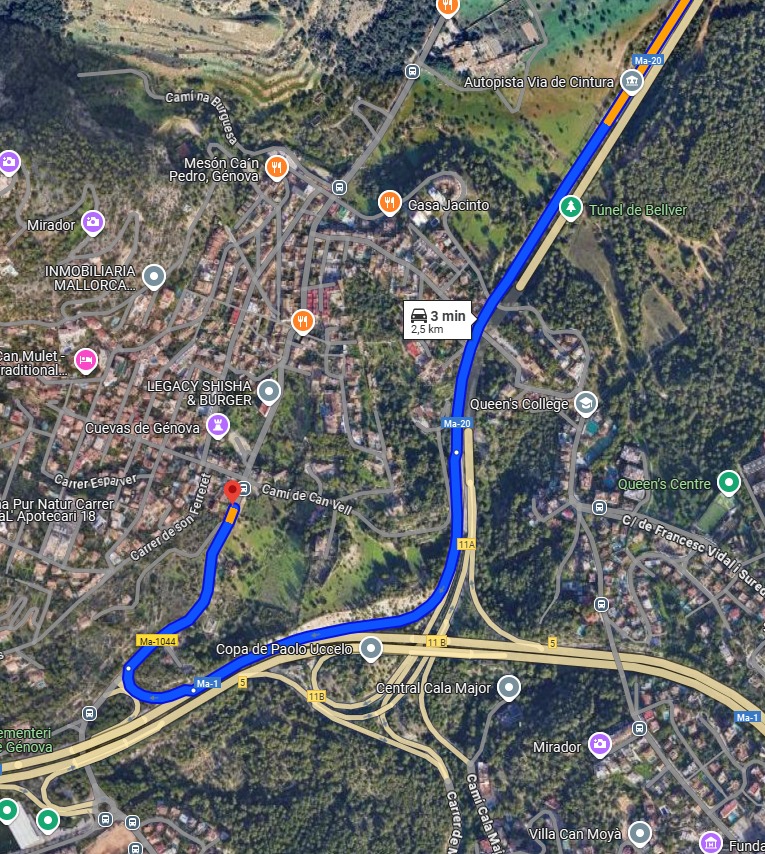Screen dimensions: 765x854
Task: Select the Mesón Ca'n Pedro, Génova marker
Action: coord(279,166)
